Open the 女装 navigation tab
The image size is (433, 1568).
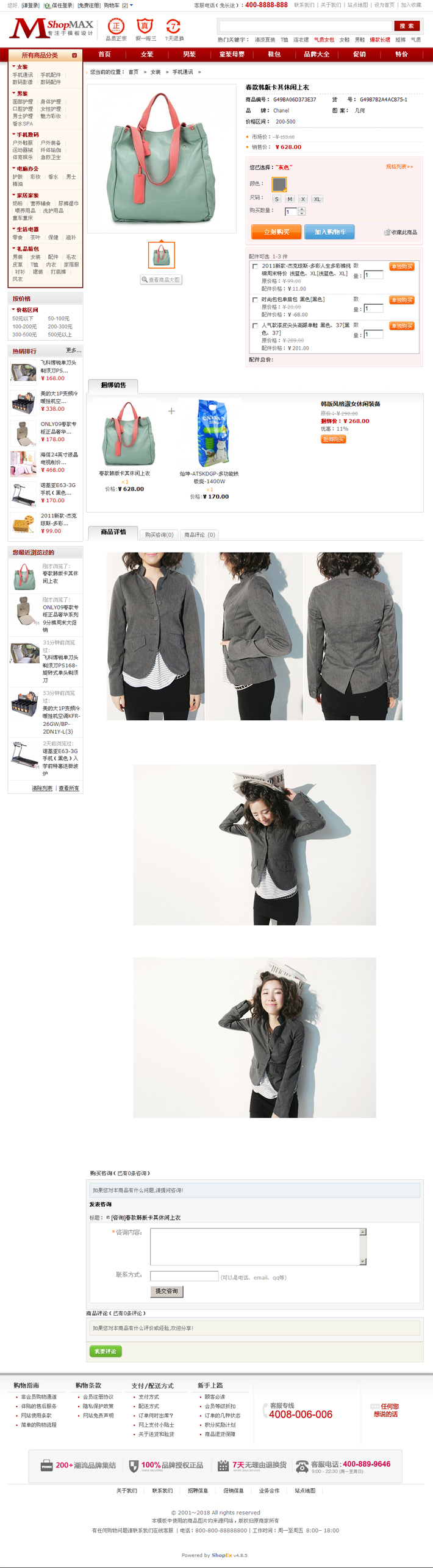click(x=147, y=54)
